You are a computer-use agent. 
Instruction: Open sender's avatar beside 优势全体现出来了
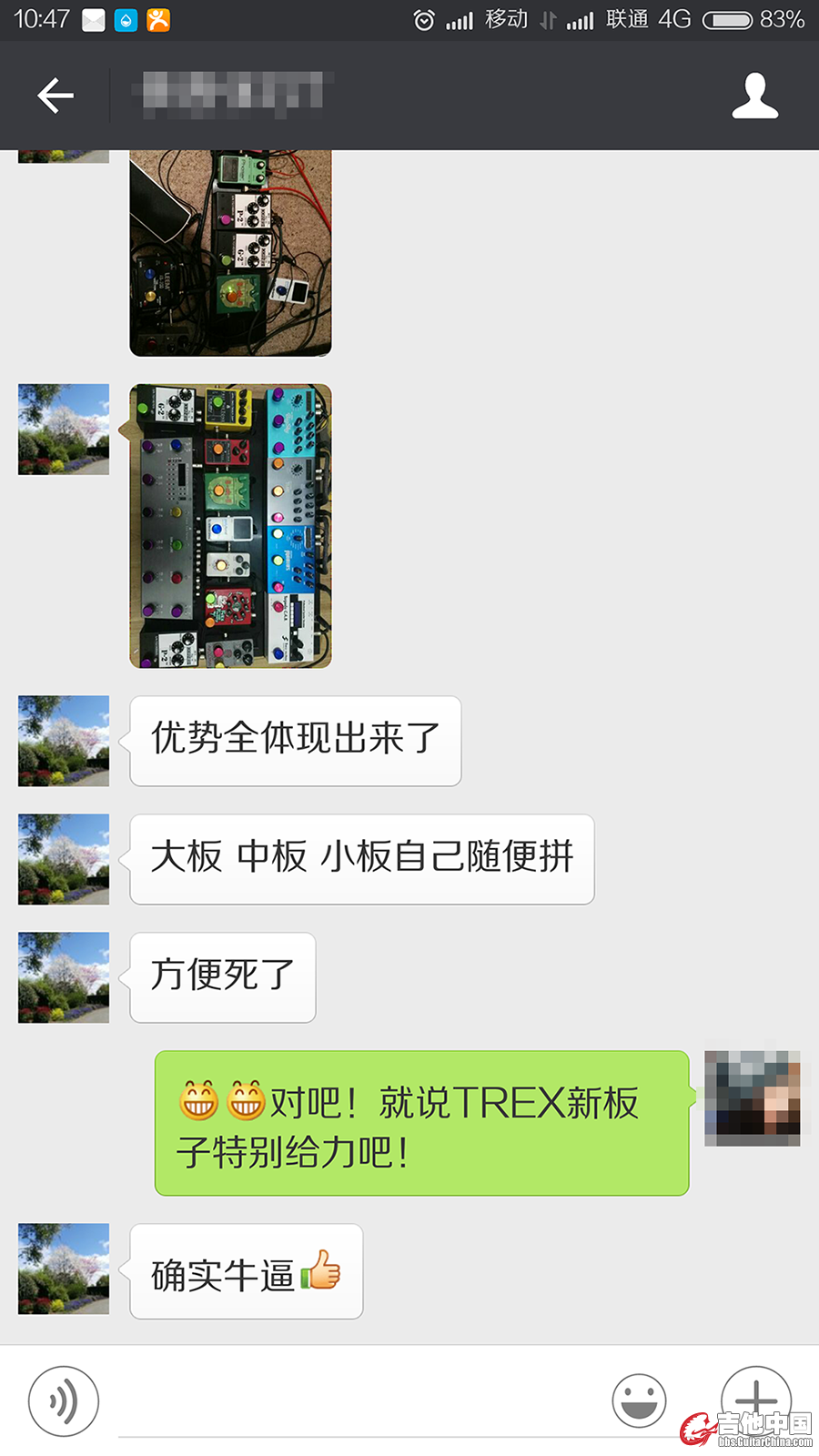[64, 741]
